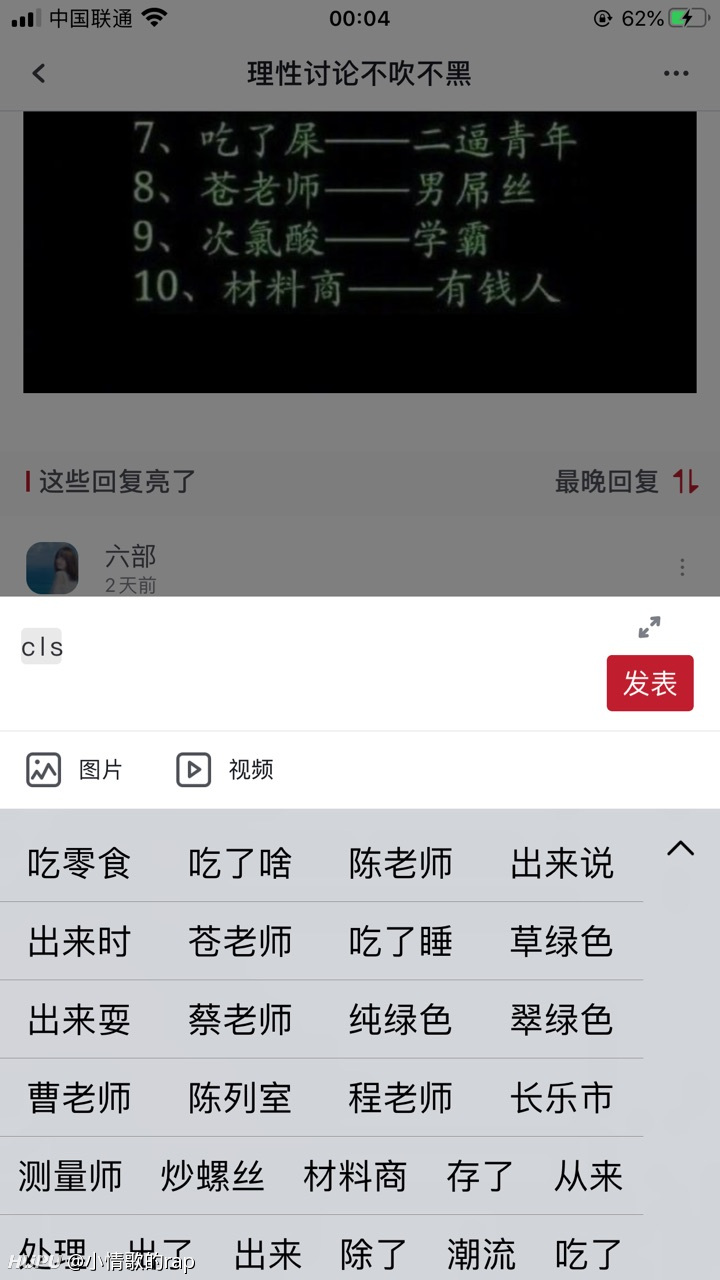720x1280 pixels.
Task: Select candidate word 陈老师
Action: click(x=401, y=863)
